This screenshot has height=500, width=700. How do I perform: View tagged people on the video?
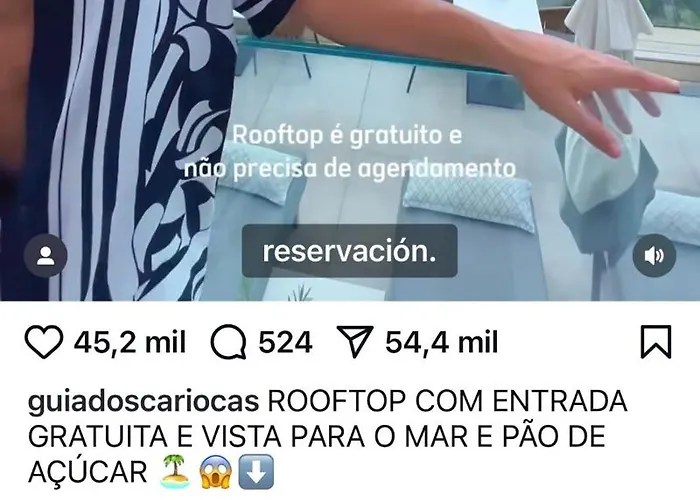click(x=45, y=255)
